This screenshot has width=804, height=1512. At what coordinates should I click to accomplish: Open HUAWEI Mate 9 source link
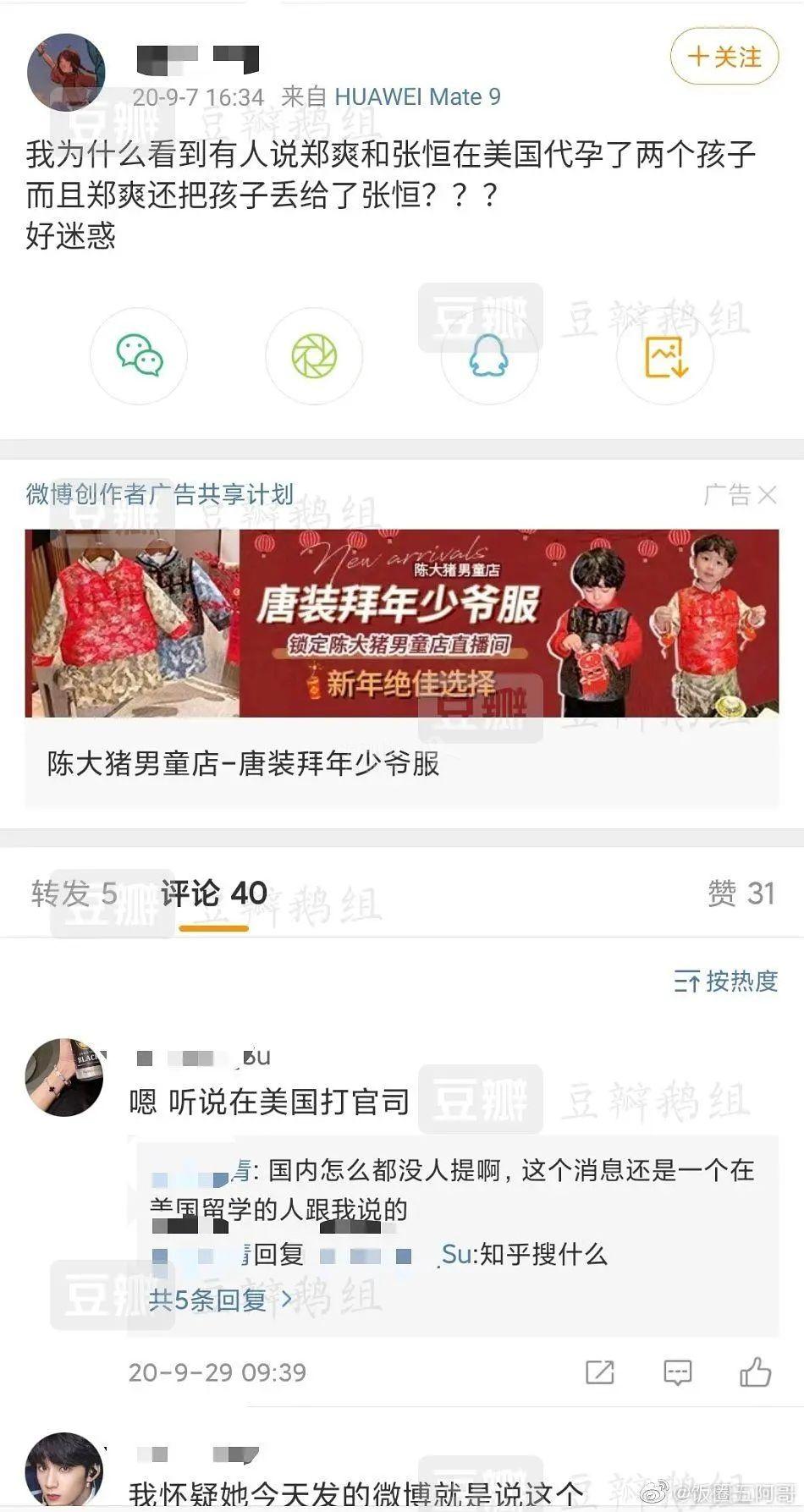(417, 96)
